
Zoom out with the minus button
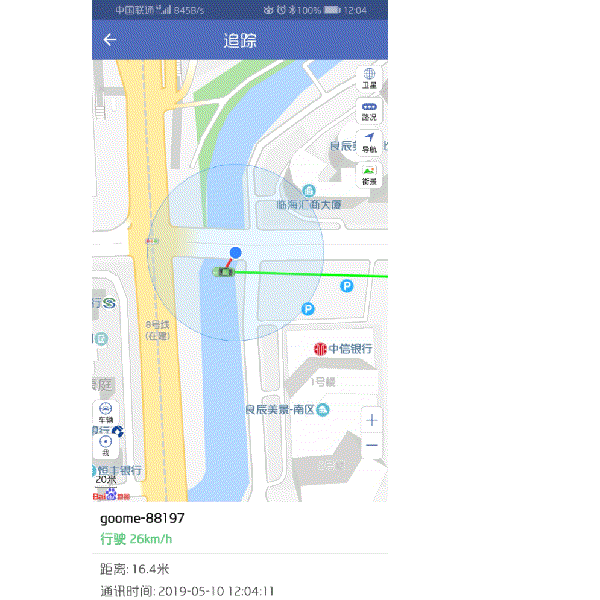(372, 445)
